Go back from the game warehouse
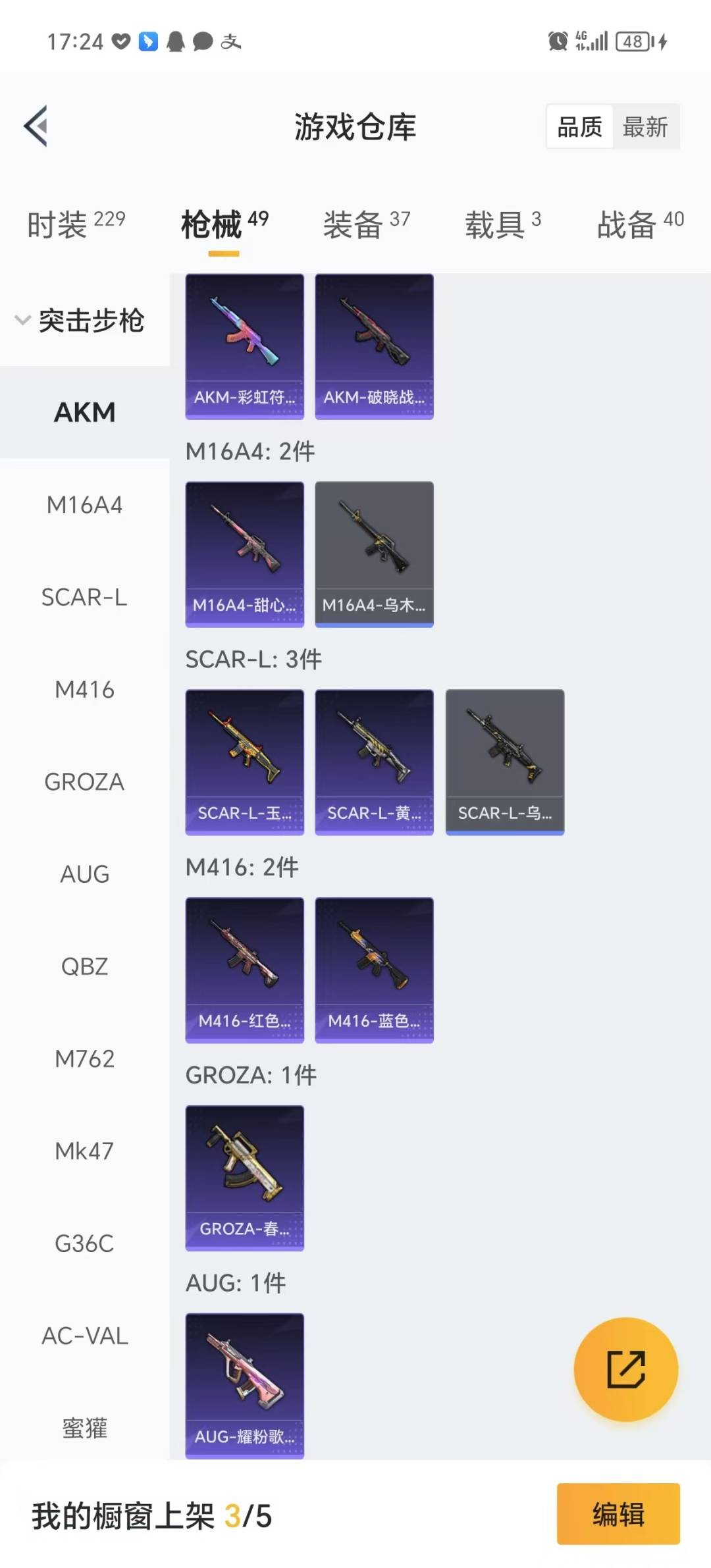 point(36,126)
